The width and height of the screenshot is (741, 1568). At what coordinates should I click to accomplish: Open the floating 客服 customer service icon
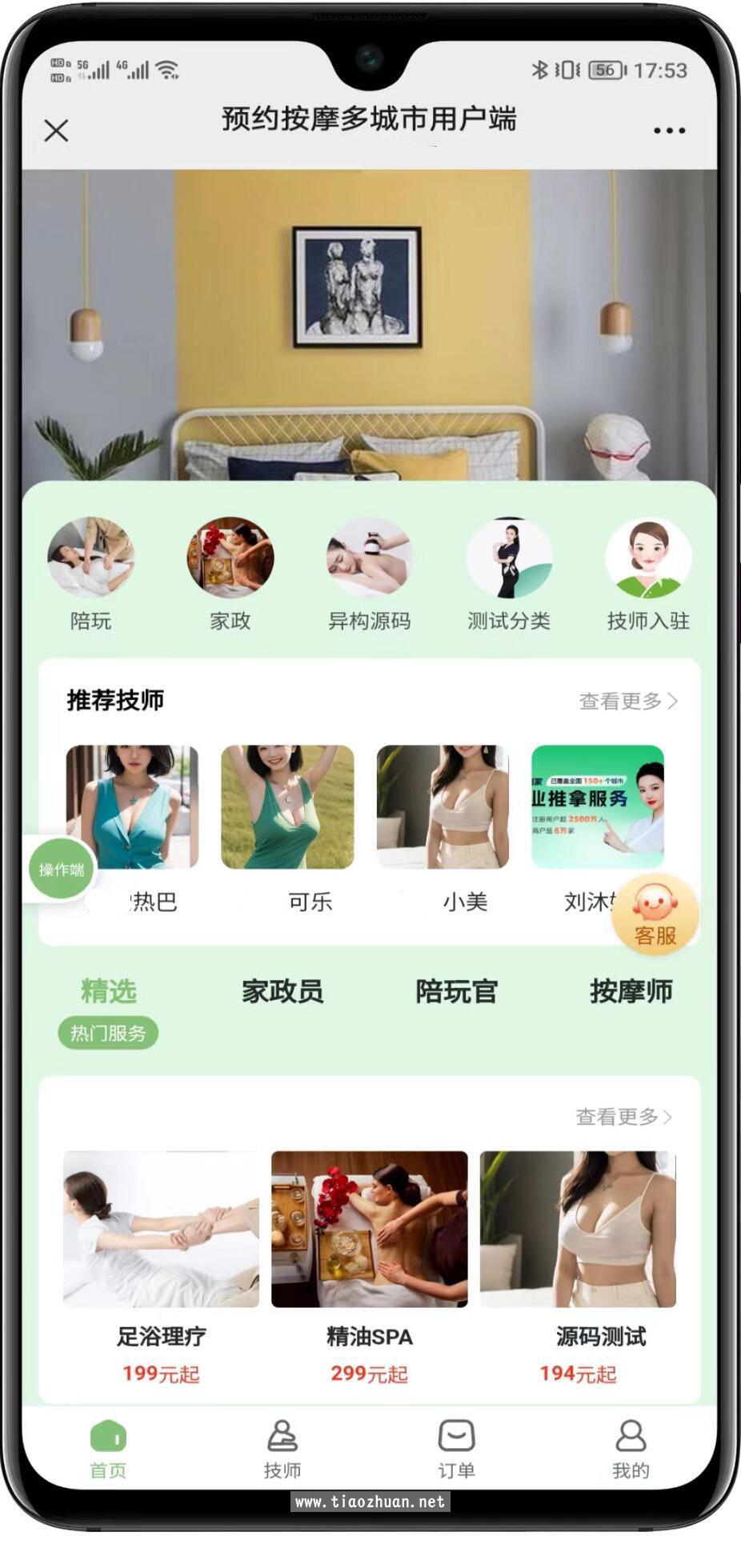click(x=658, y=914)
